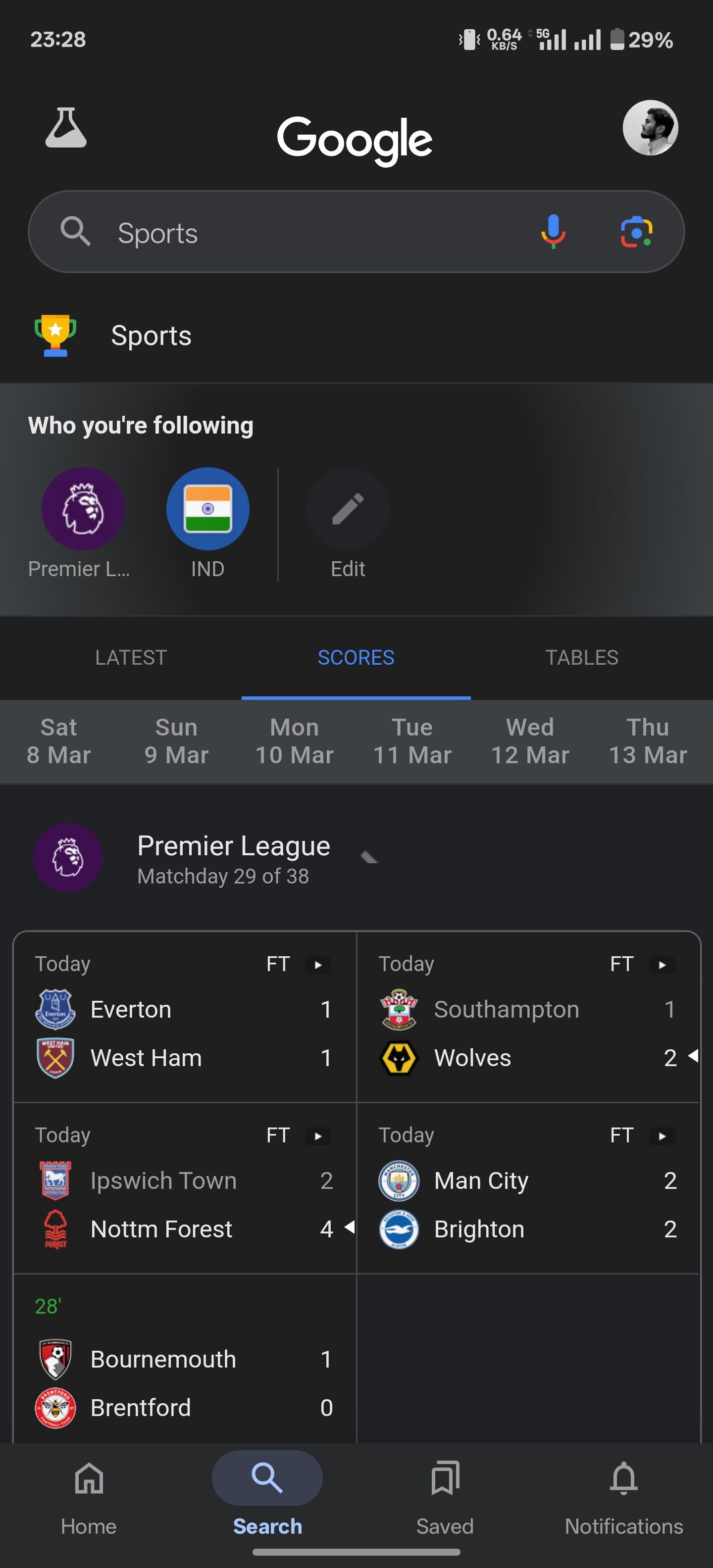Start voice search with the microphone

[553, 232]
